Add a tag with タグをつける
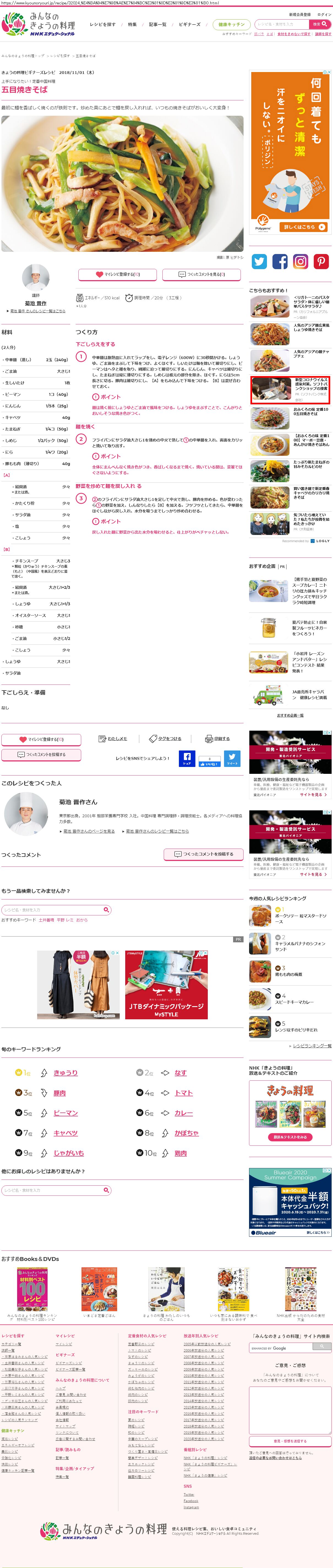 pyautogui.click(x=165, y=738)
